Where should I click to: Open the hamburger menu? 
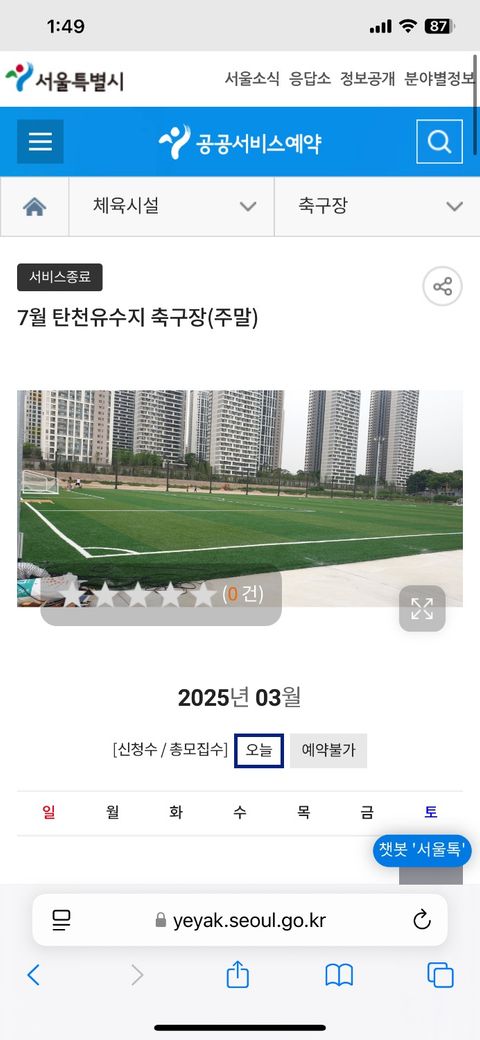[x=40, y=141]
